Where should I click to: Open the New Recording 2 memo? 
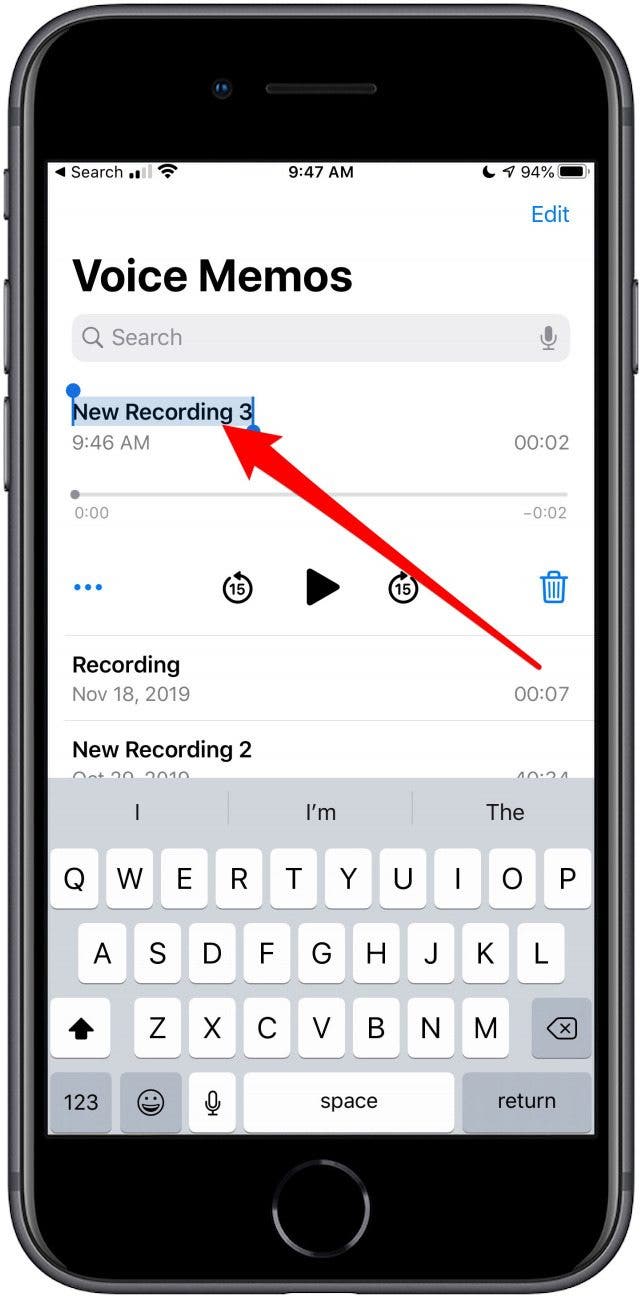coord(162,750)
